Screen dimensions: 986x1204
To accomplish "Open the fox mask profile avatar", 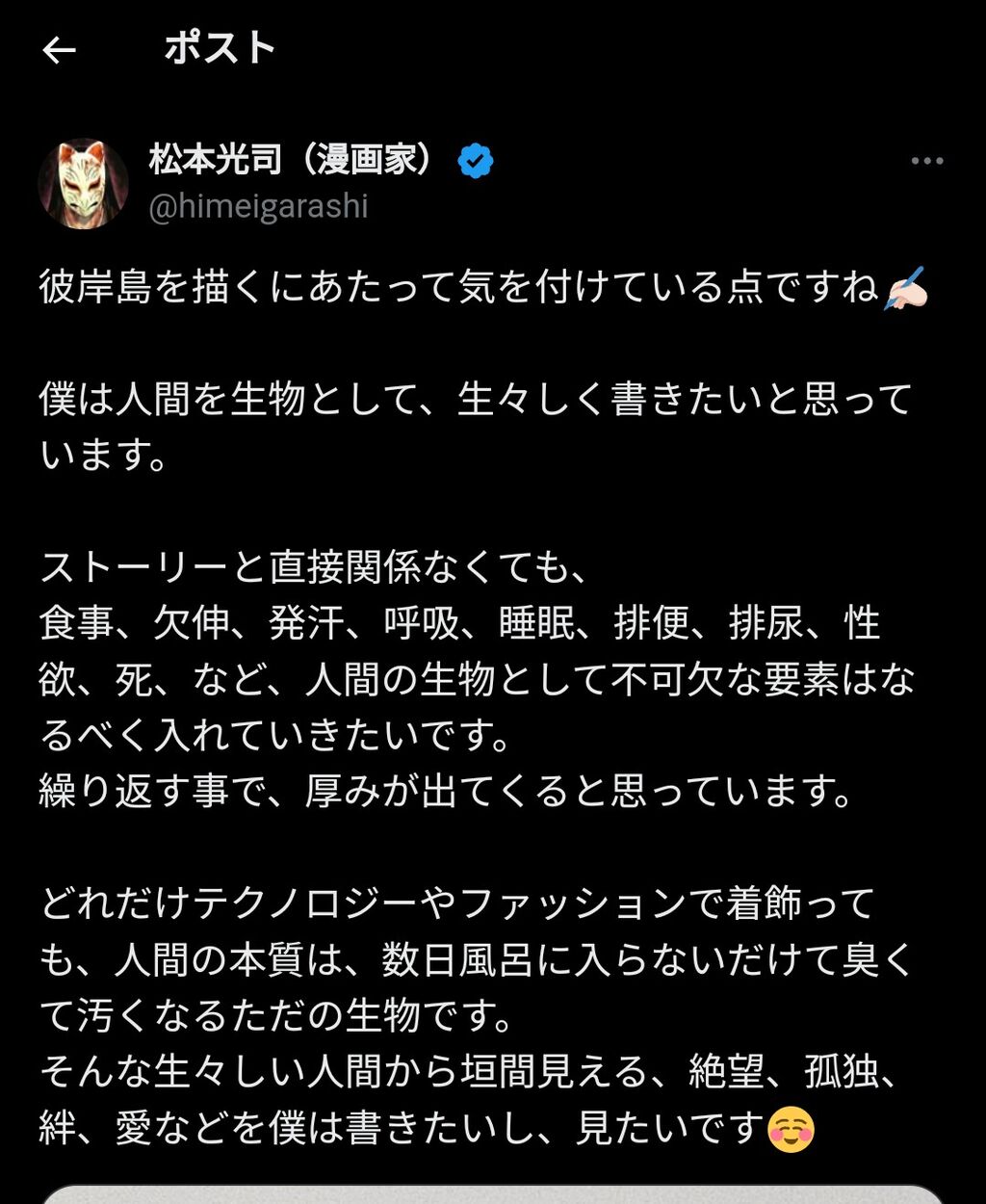I will 83,183.
